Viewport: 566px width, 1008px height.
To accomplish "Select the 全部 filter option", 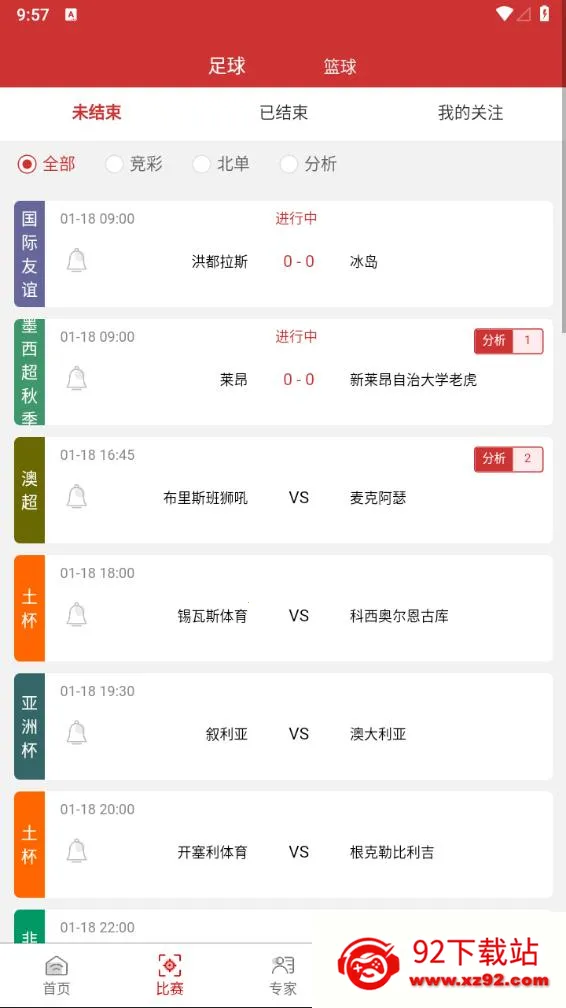I will pyautogui.click(x=46, y=164).
